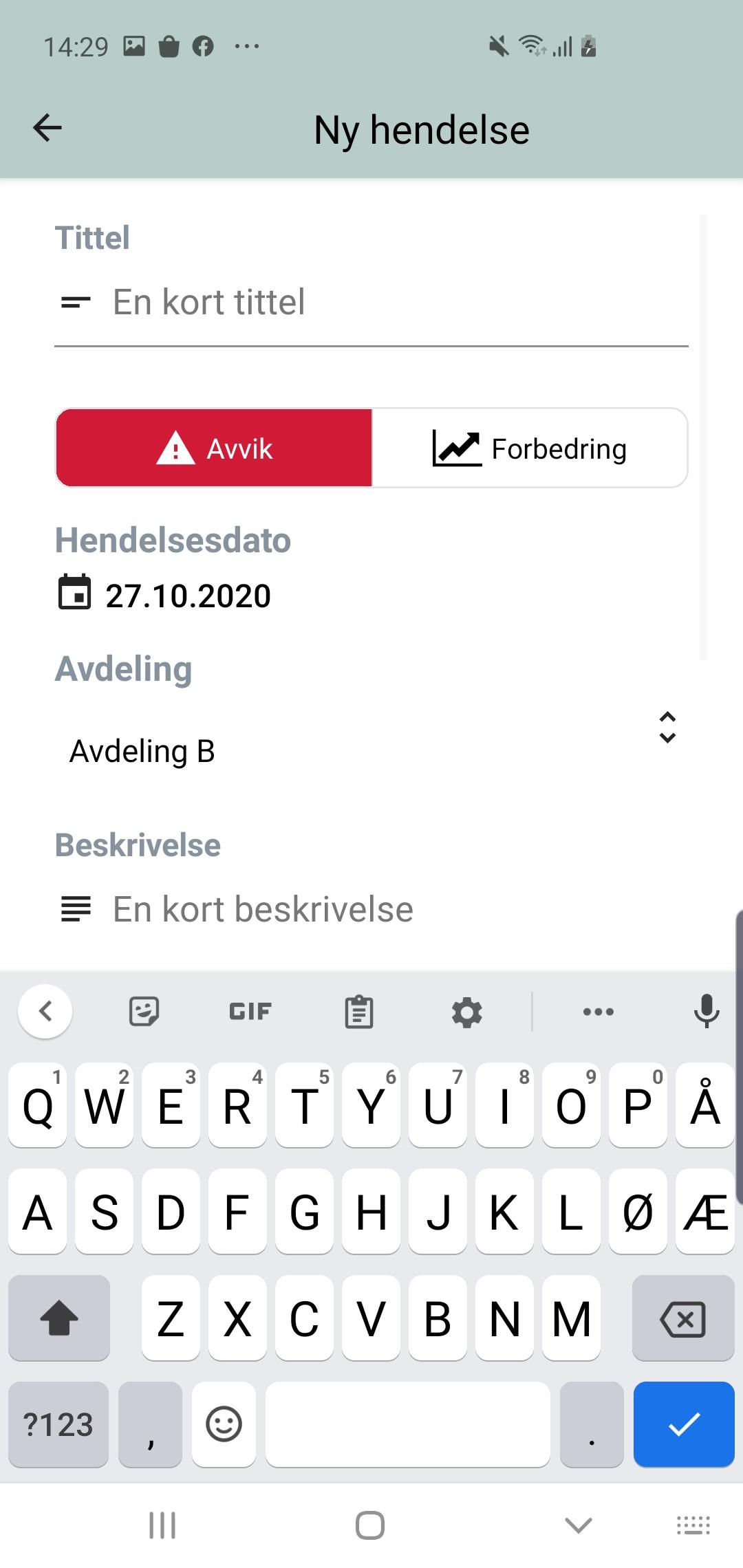Open the emoji keyboard
The image size is (743, 1568).
point(224,1424)
